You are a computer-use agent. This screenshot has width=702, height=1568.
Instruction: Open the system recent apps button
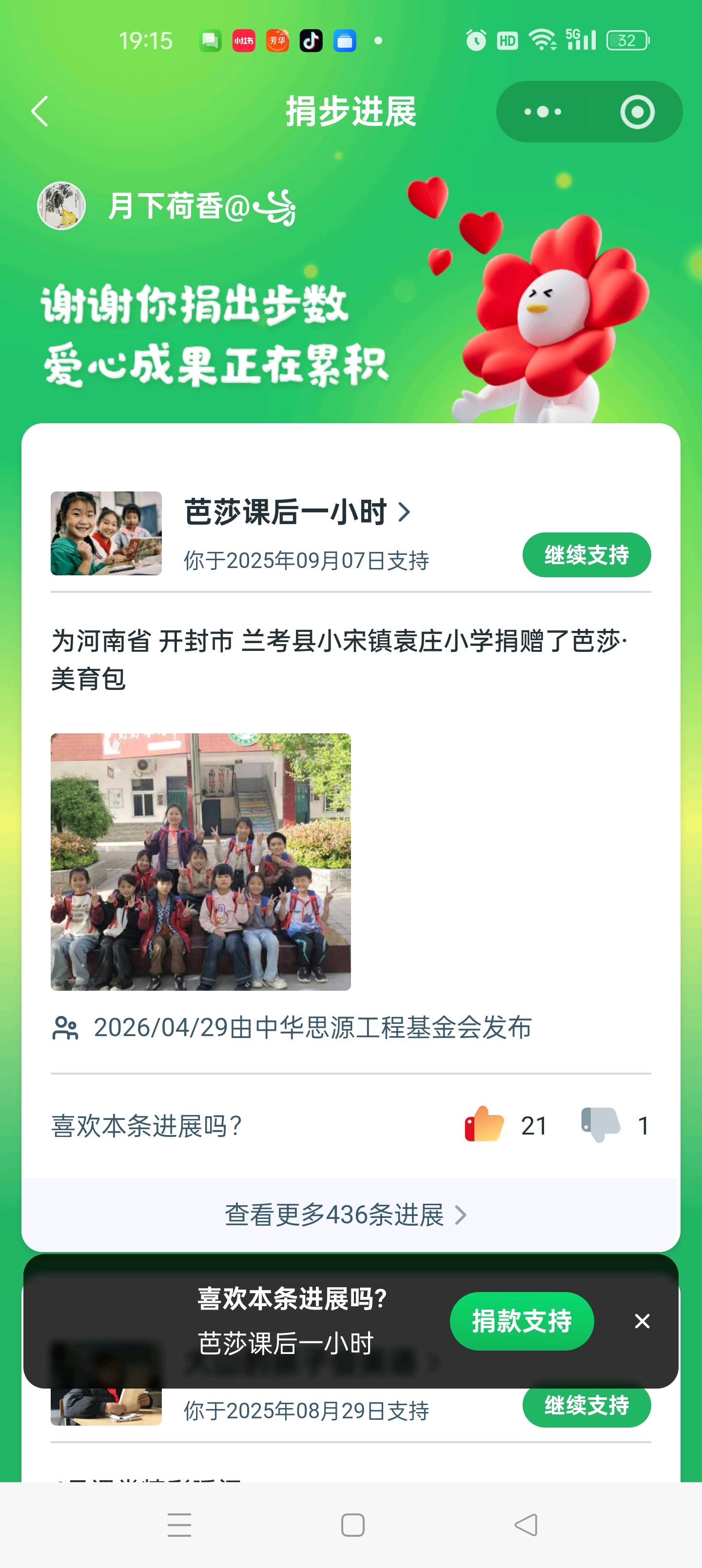(x=179, y=1525)
